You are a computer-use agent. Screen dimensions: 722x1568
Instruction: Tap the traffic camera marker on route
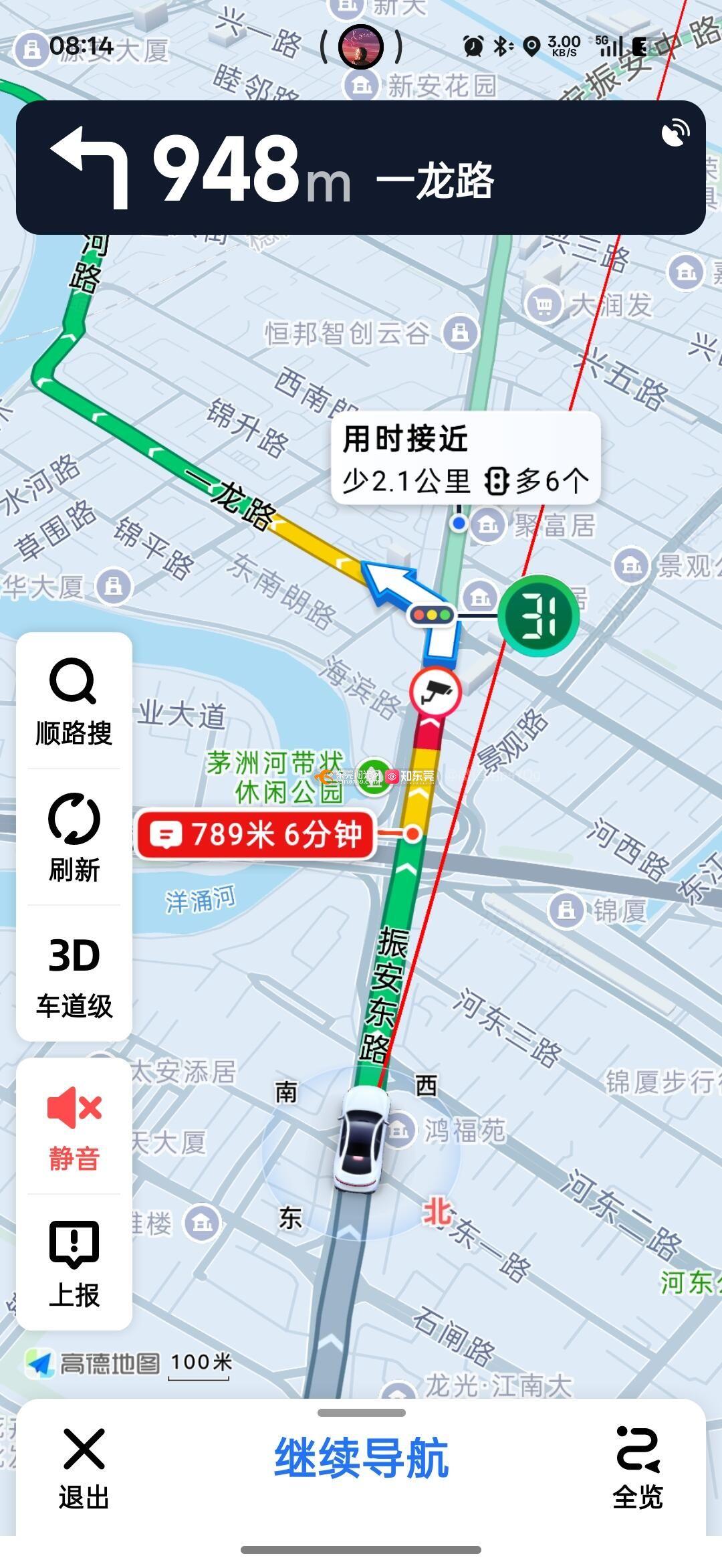(x=435, y=692)
